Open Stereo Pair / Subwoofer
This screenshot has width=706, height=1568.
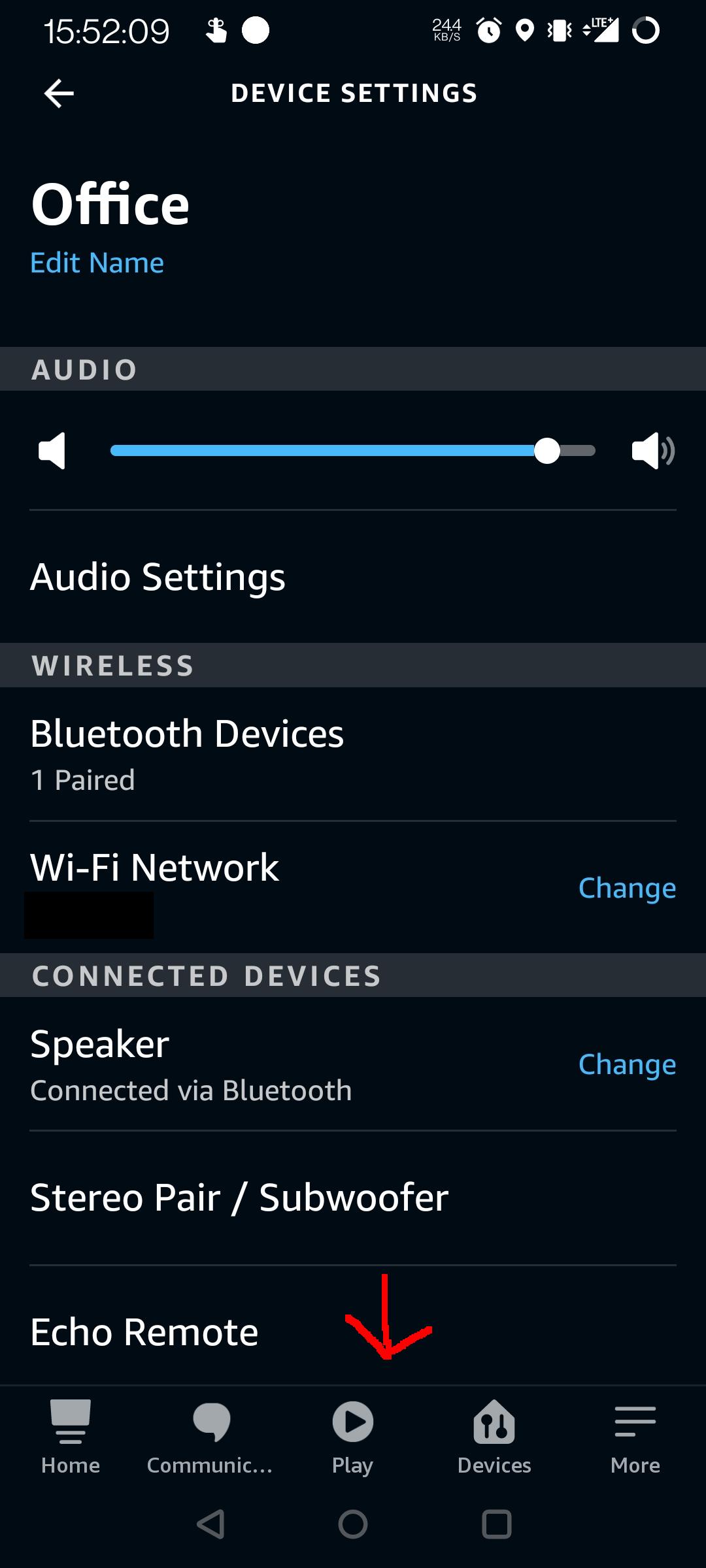[x=353, y=1198]
